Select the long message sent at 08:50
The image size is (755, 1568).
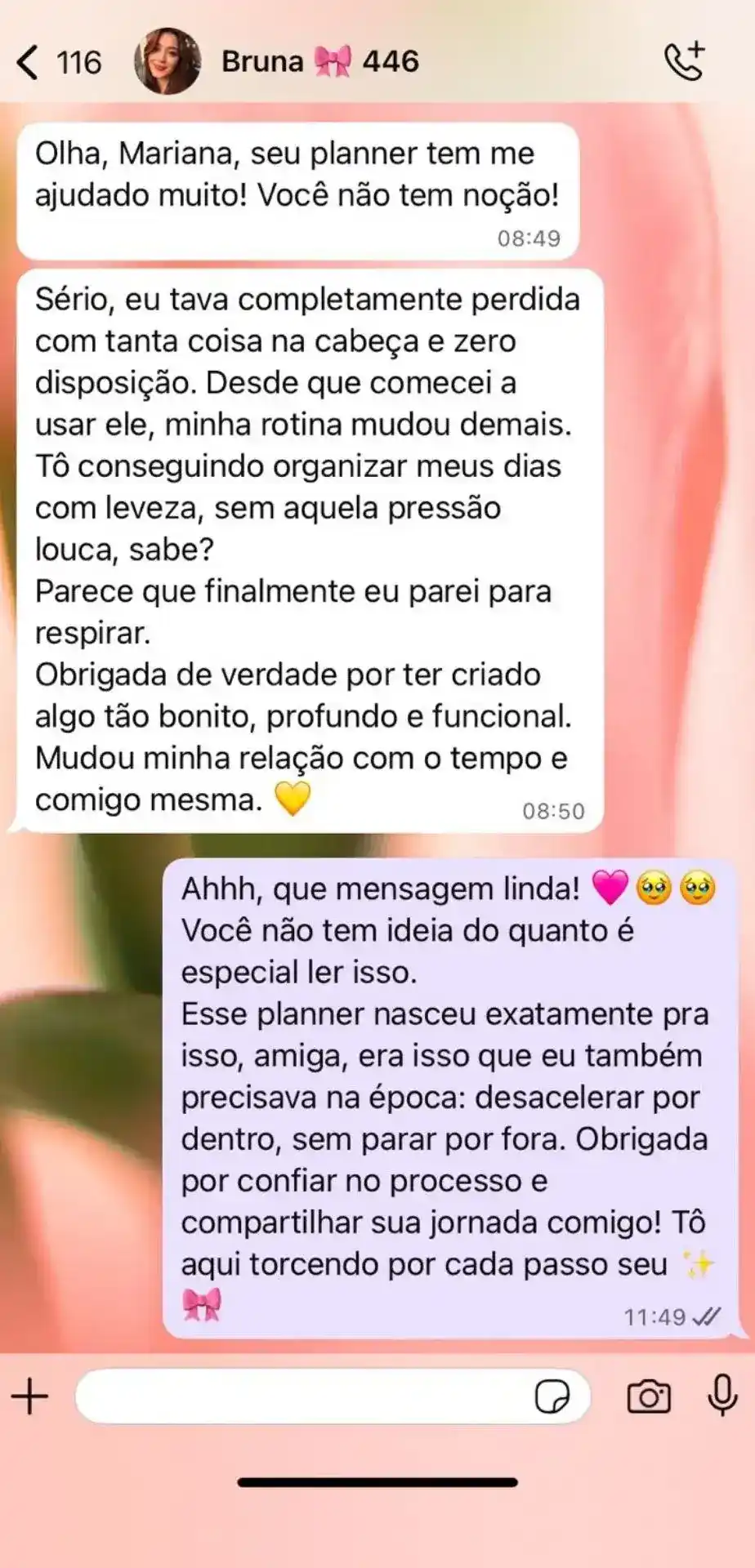[310, 547]
